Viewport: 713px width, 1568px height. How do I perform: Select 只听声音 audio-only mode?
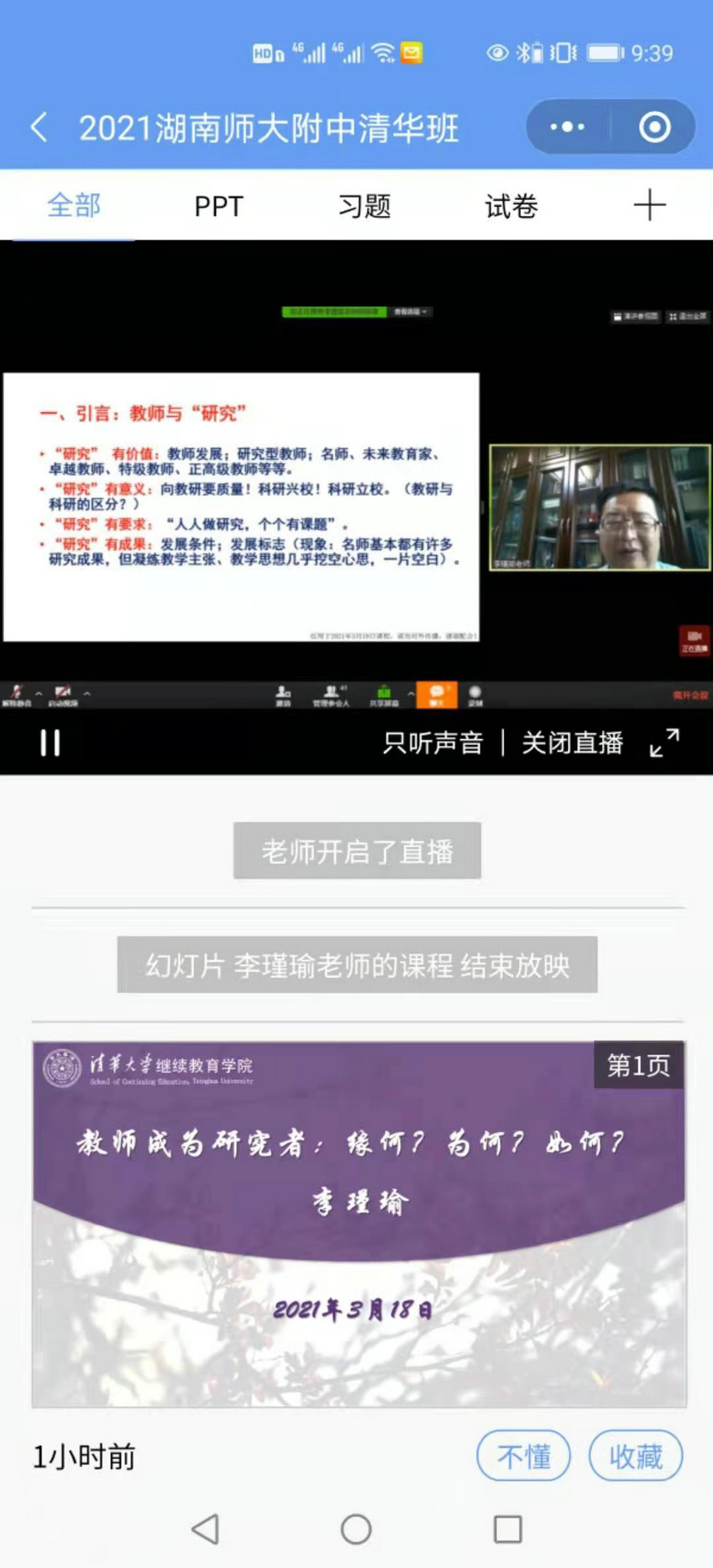[x=433, y=743]
